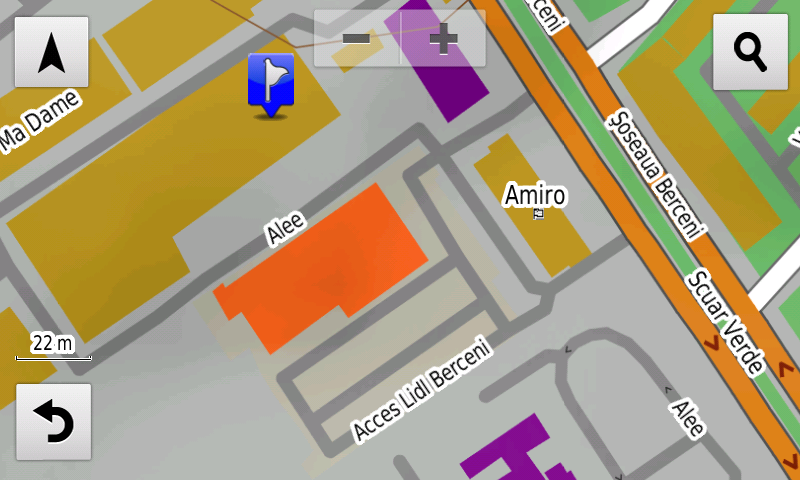Select the Amiro point of interest
800x480 pixels.
point(535,196)
